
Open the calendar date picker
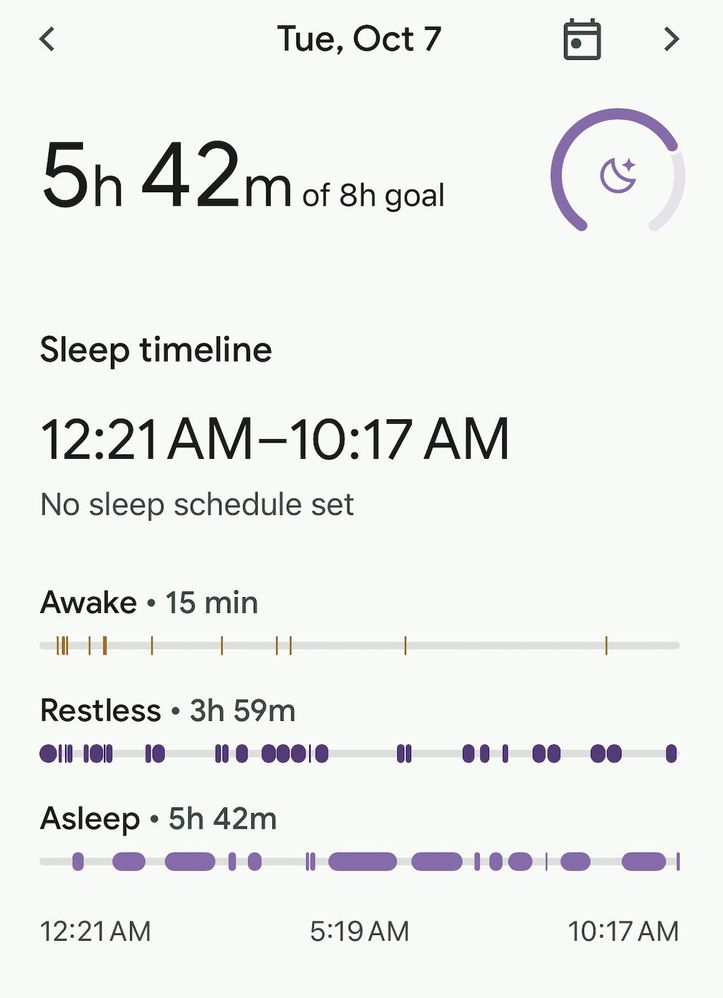point(582,40)
